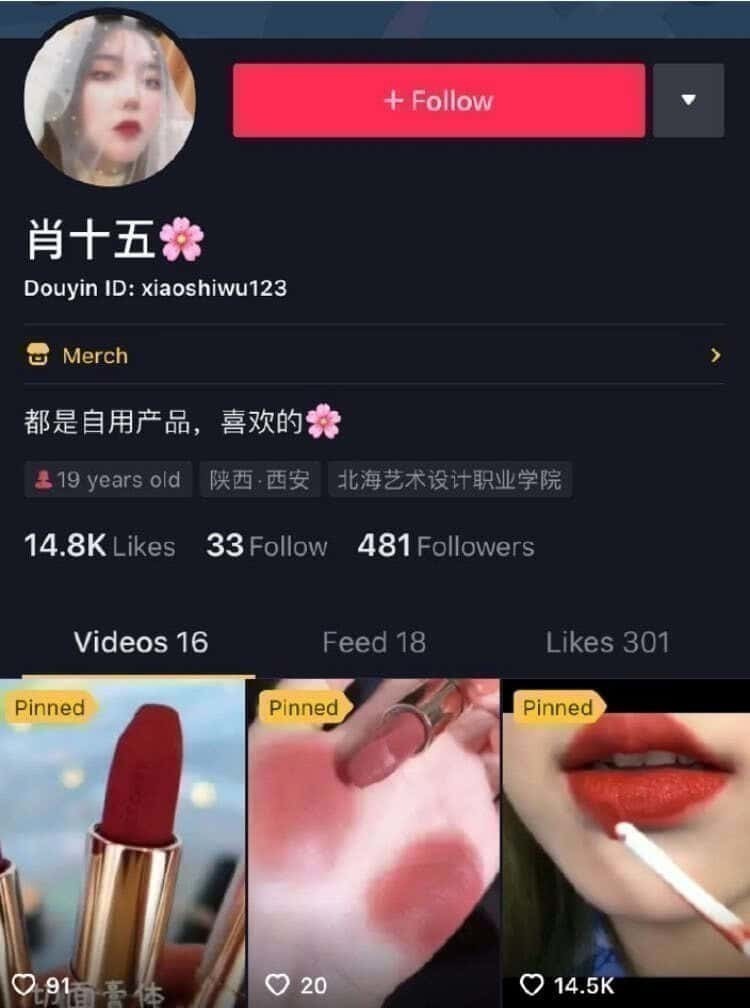Follow this Douyin user

click(x=438, y=101)
